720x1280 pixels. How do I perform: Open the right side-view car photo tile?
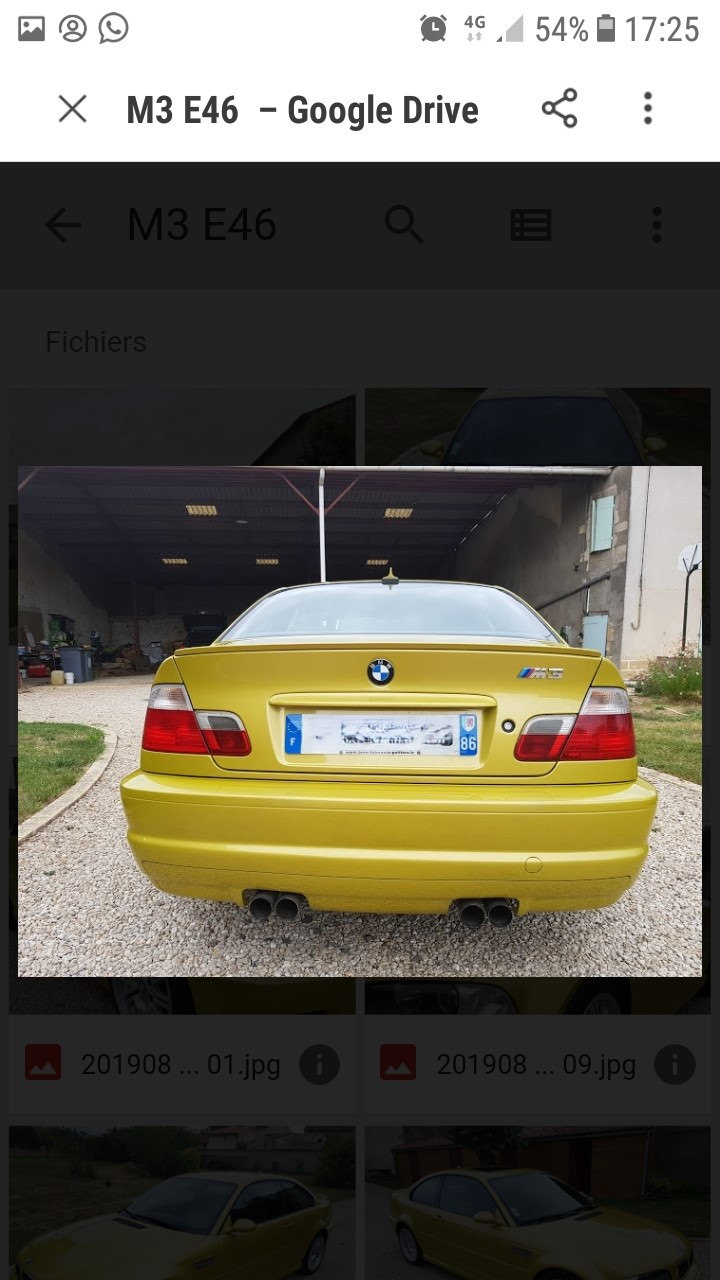pyautogui.click(x=538, y=1203)
